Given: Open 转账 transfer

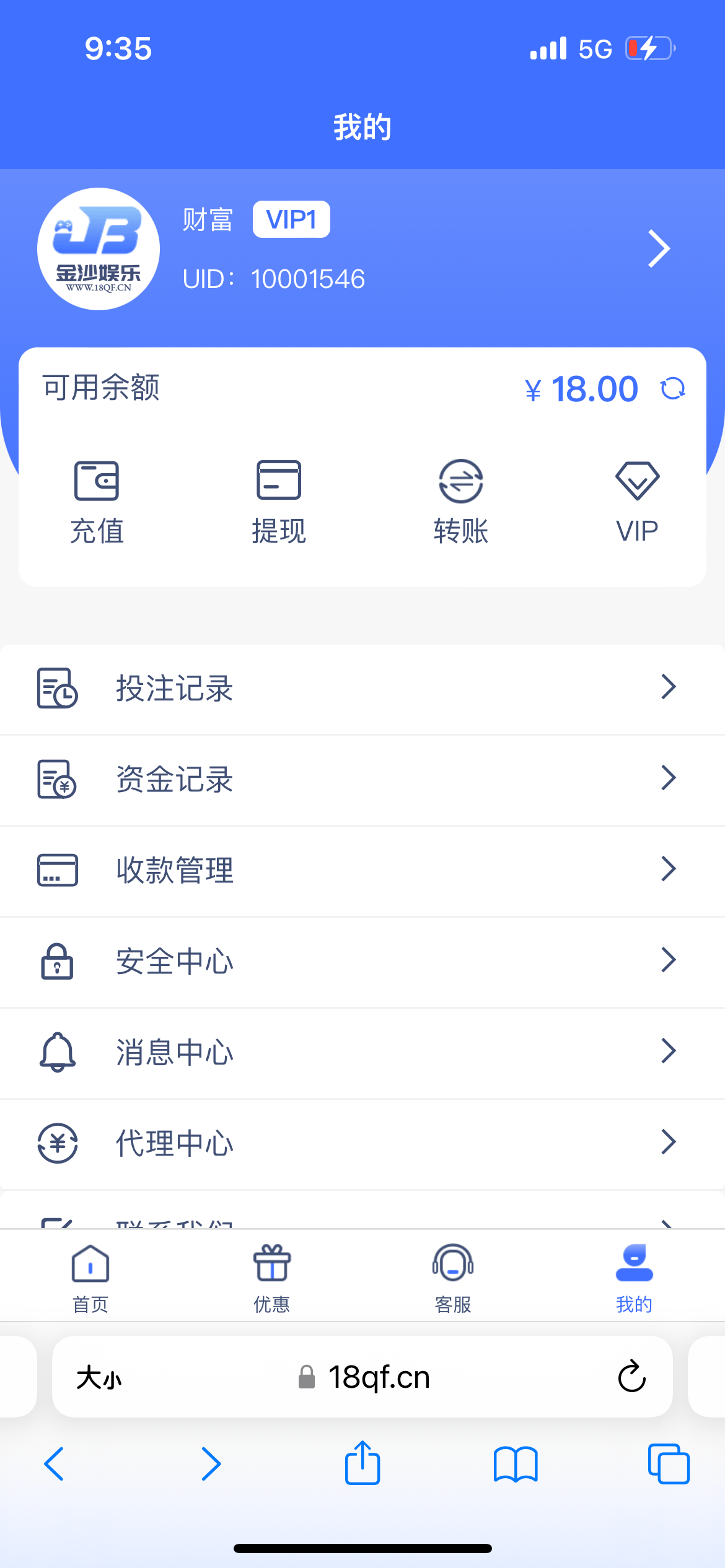Looking at the screenshot, I should [461, 502].
